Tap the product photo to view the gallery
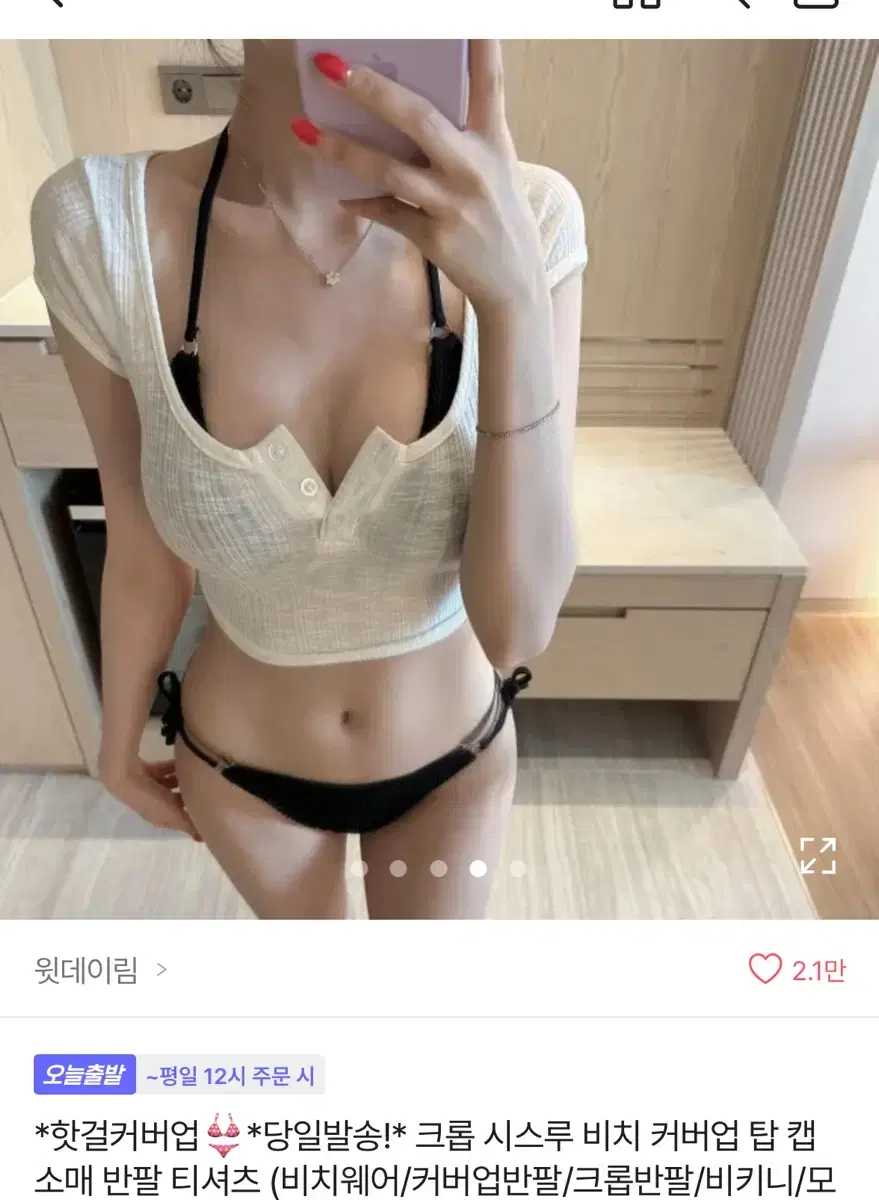This screenshot has width=879, height=1200. pyautogui.click(x=440, y=470)
